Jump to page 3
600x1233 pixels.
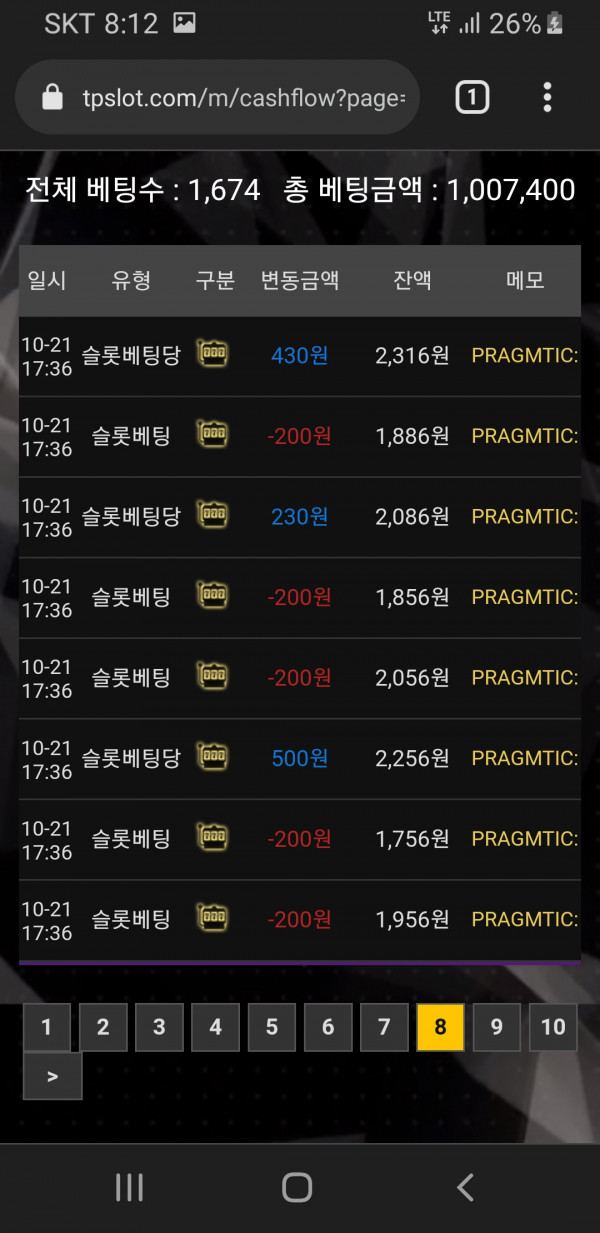(x=159, y=1027)
